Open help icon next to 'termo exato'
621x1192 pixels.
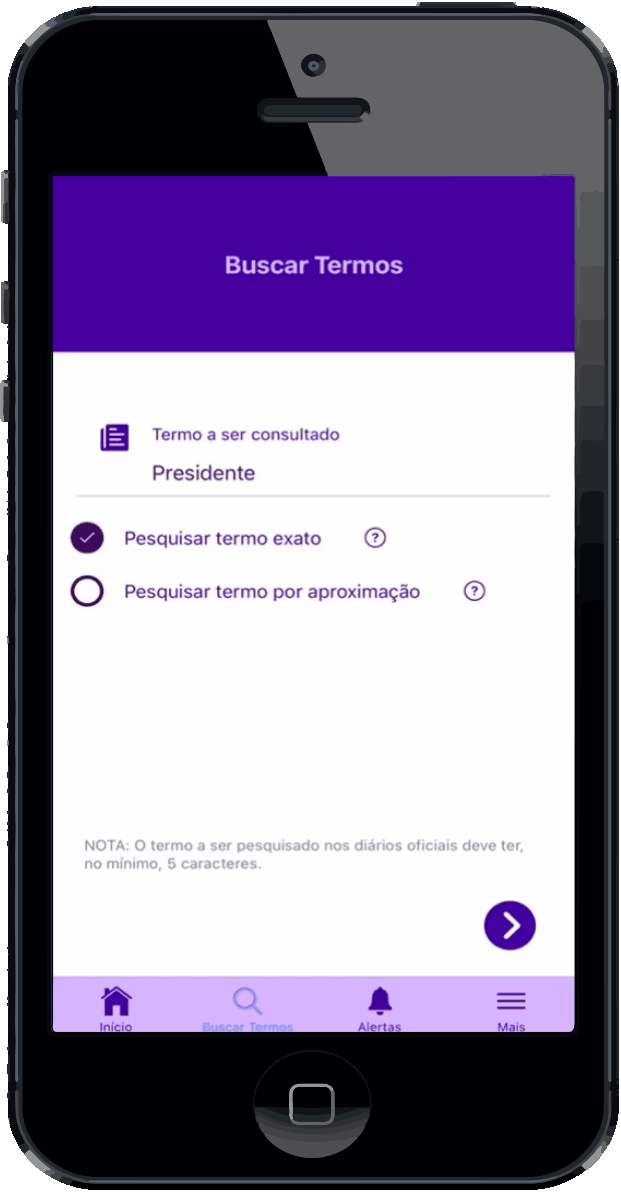[375, 538]
